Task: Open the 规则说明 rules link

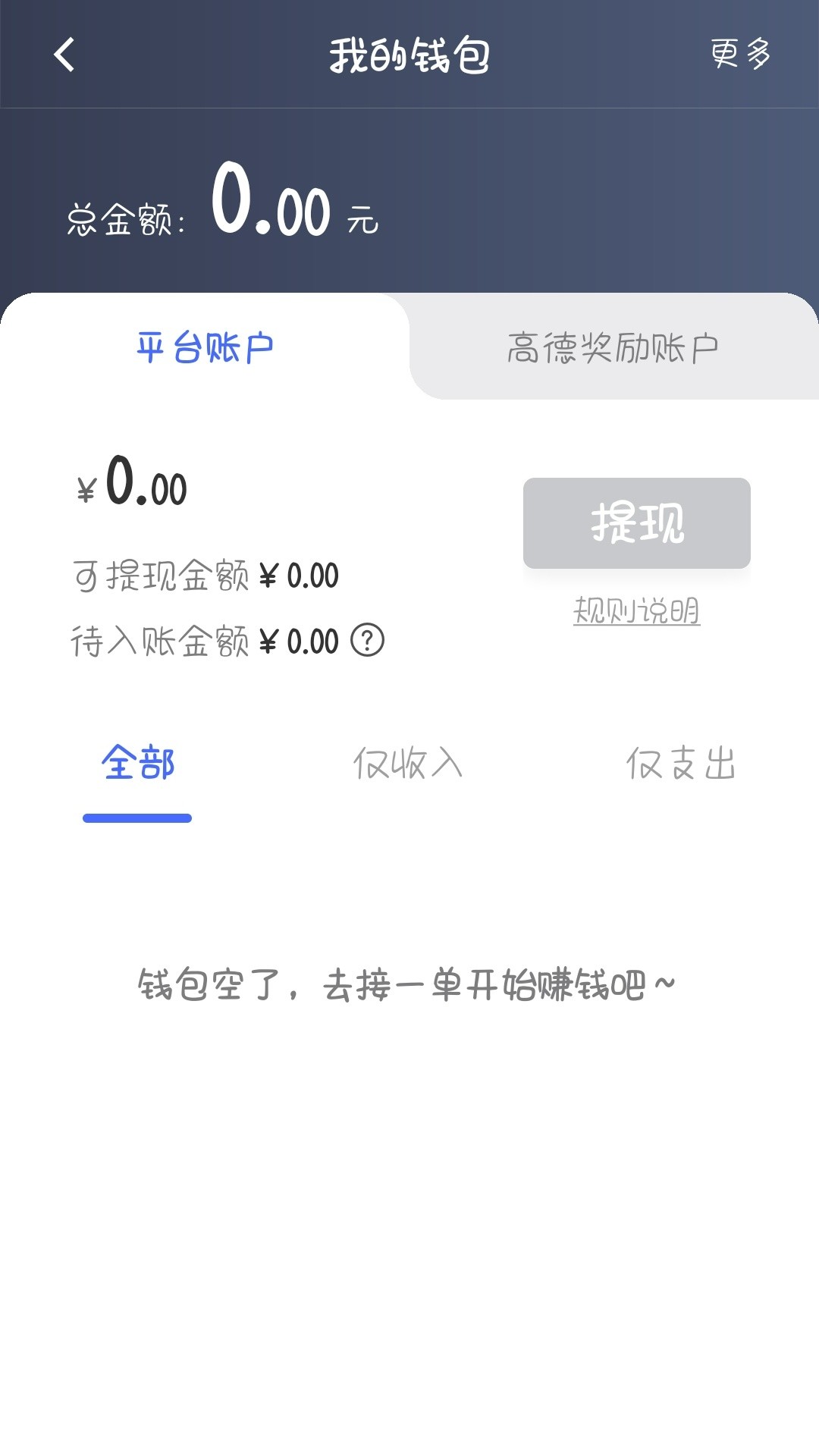Action: [x=637, y=611]
